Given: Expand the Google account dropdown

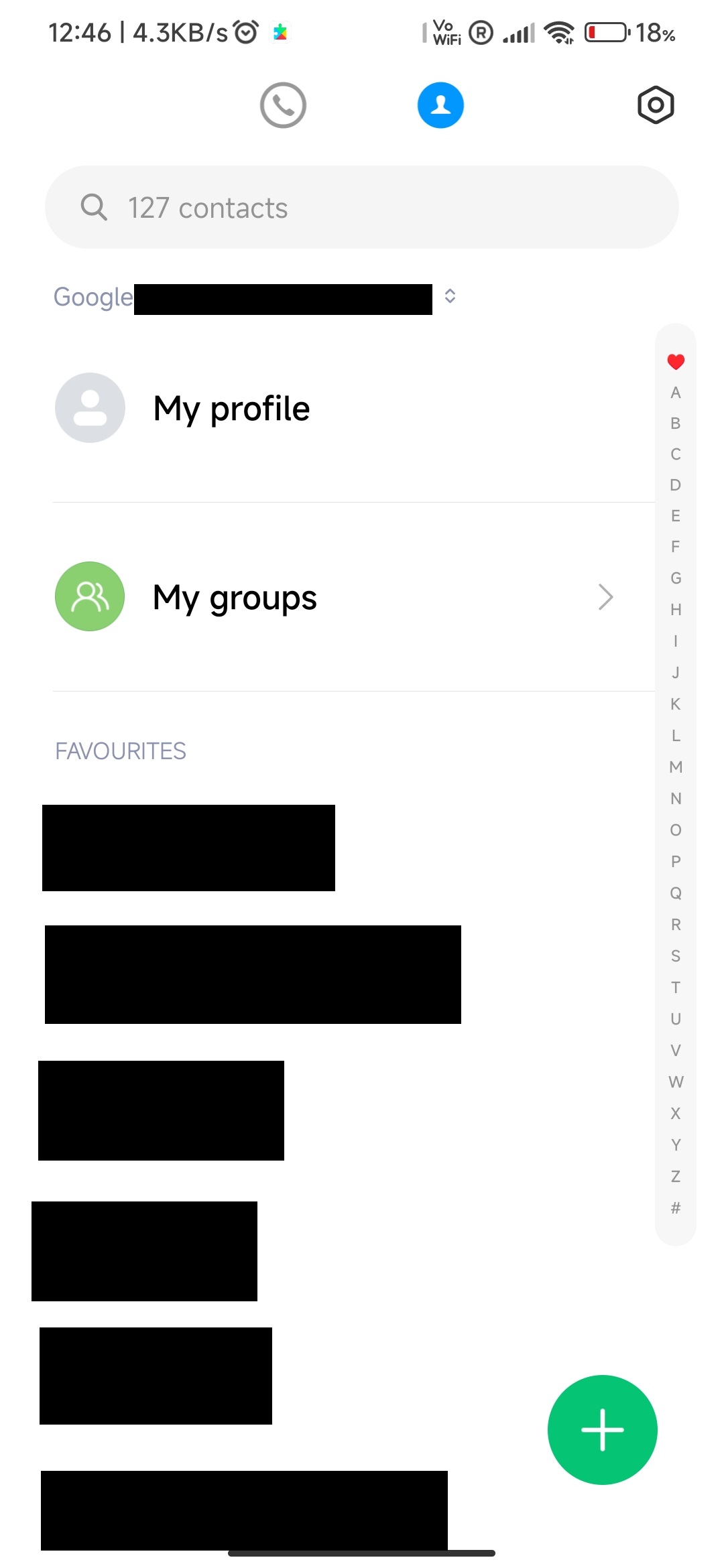Looking at the screenshot, I should point(450,296).
